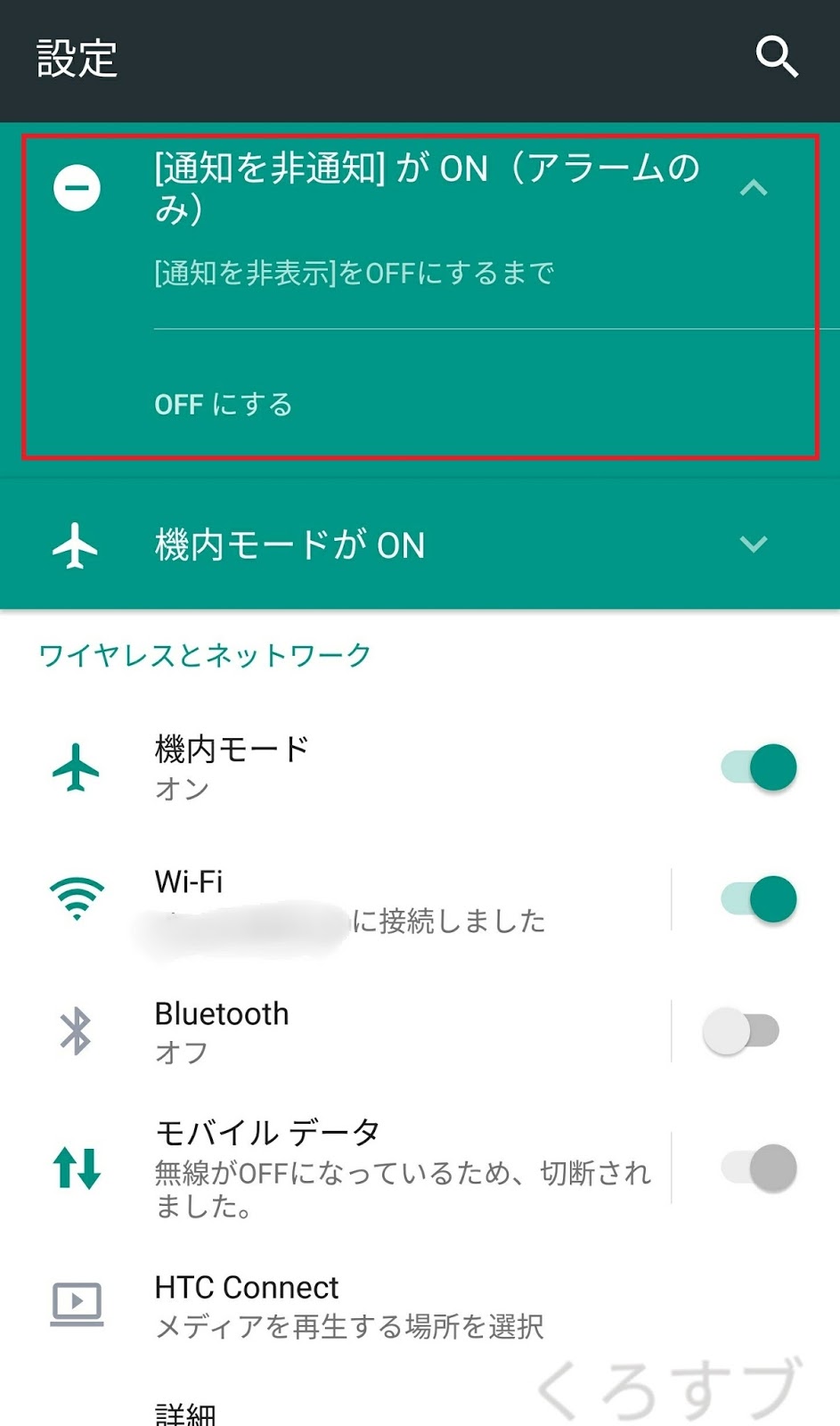Enable the Bluetooth switch
The image size is (840, 1426).
tap(741, 1031)
